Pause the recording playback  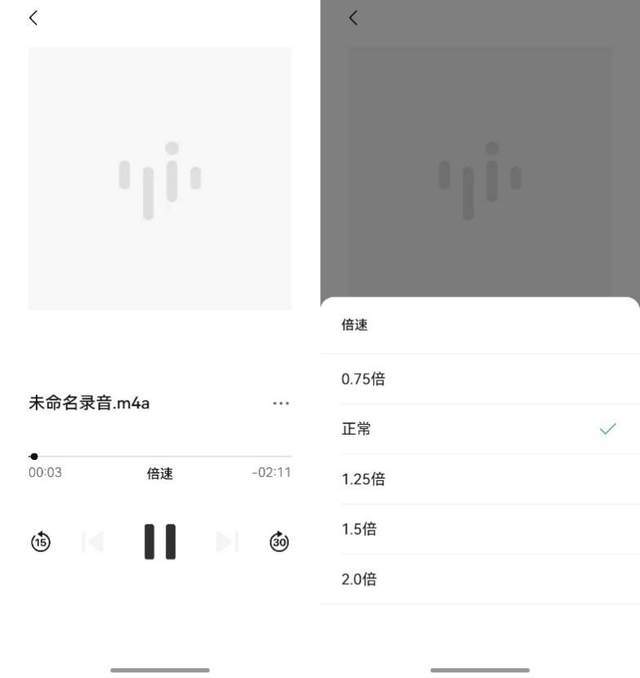tap(160, 541)
